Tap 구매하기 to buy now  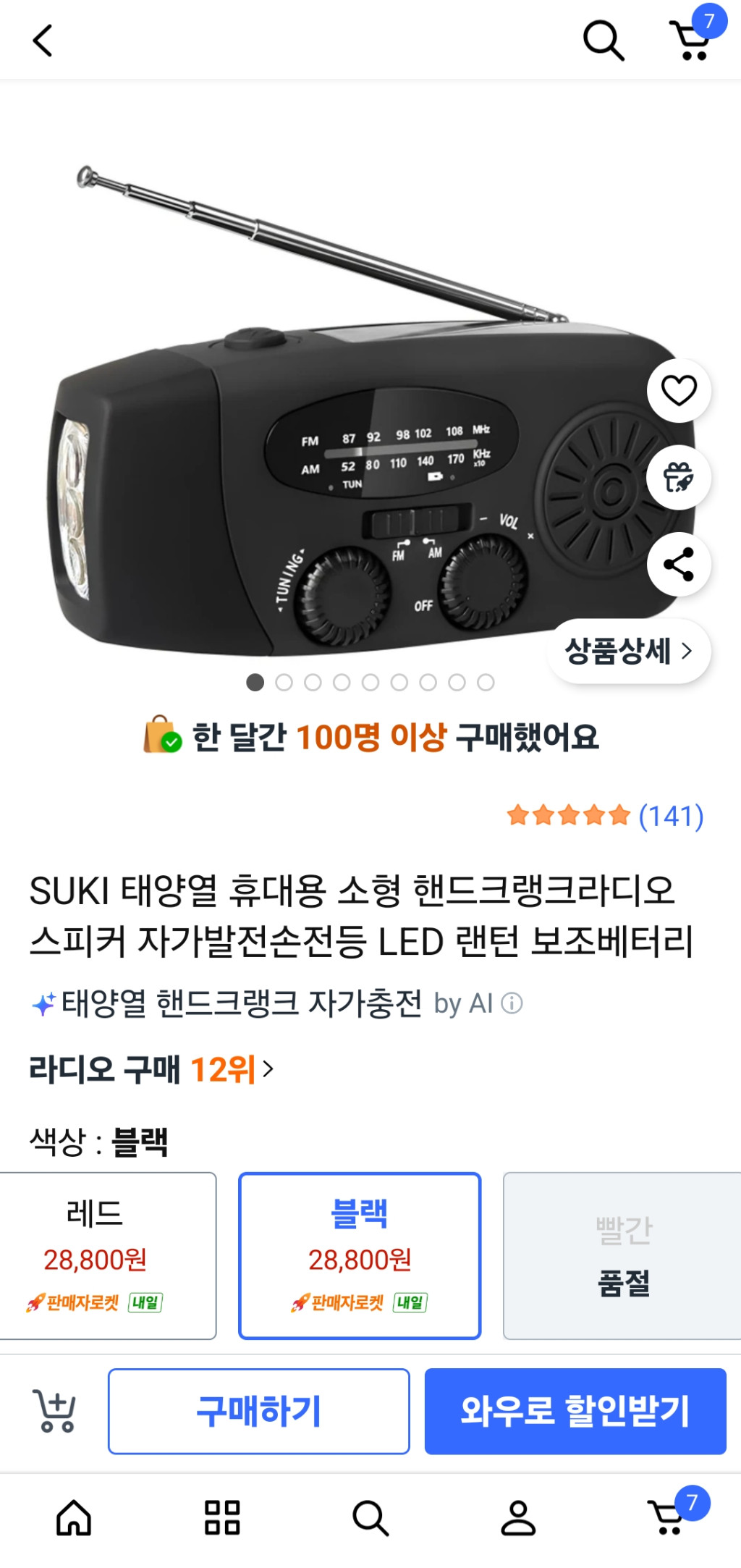point(258,1411)
